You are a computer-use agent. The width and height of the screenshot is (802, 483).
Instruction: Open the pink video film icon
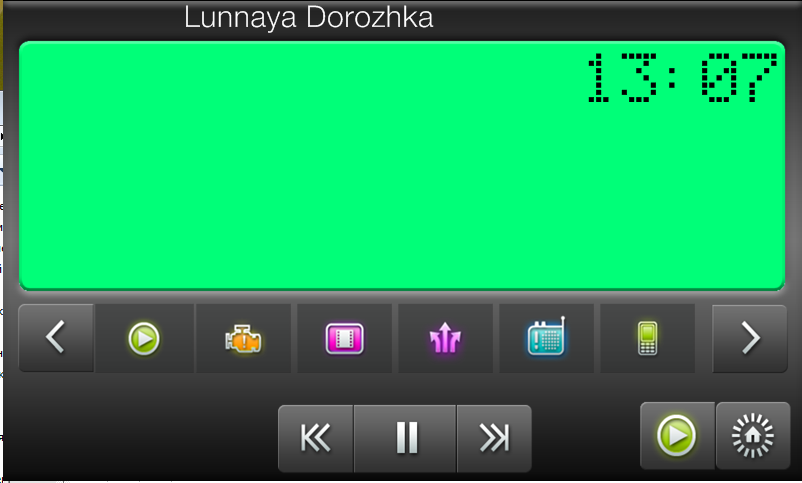344,340
